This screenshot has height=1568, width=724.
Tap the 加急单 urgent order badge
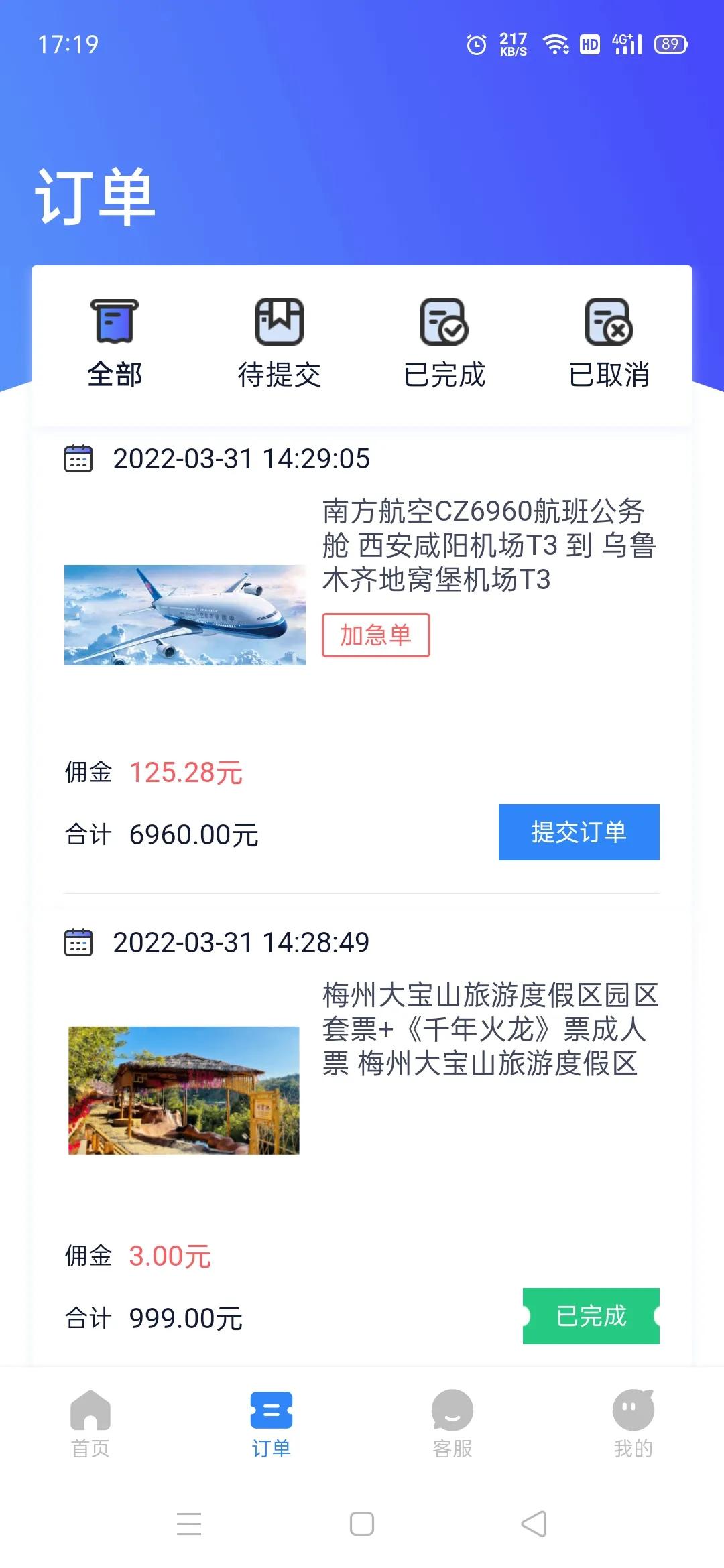click(x=377, y=636)
